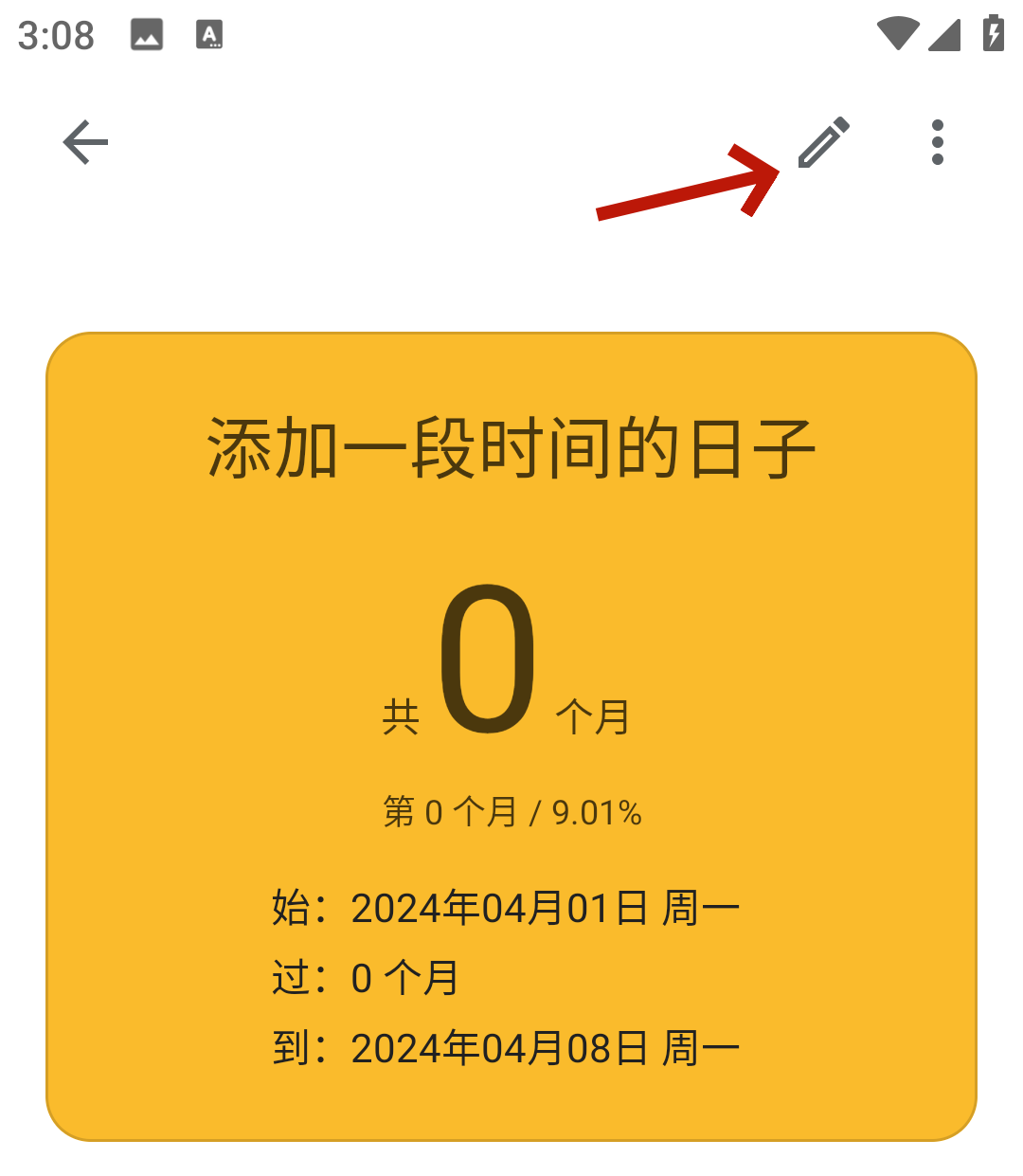Go back using the top arrow
The image size is (1023, 1176).
tap(85, 142)
